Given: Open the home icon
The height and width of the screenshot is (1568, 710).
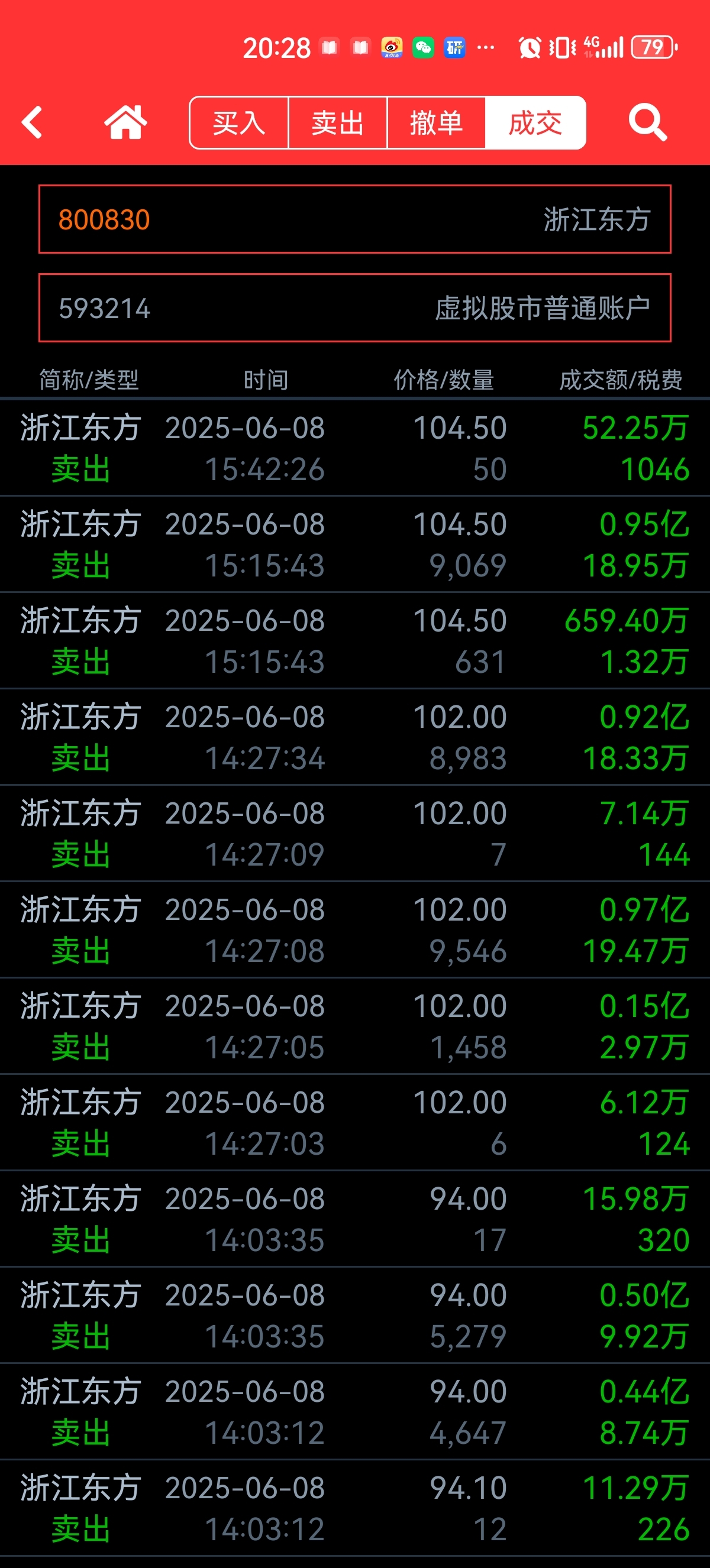Looking at the screenshot, I should point(125,122).
